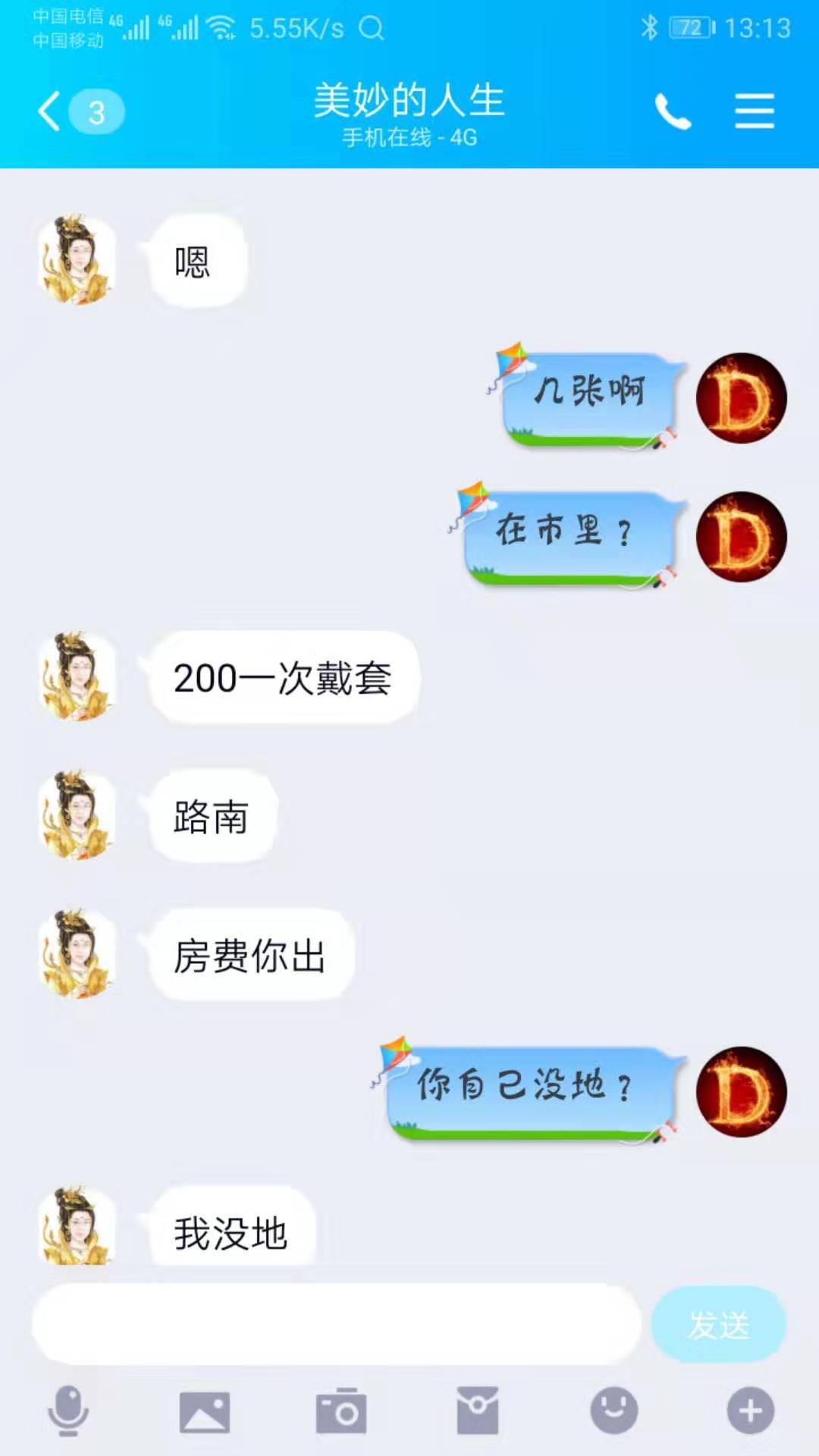Open the contact's 美妙的人生 title
This screenshot has height=1456, width=819.
(x=409, y=101)
